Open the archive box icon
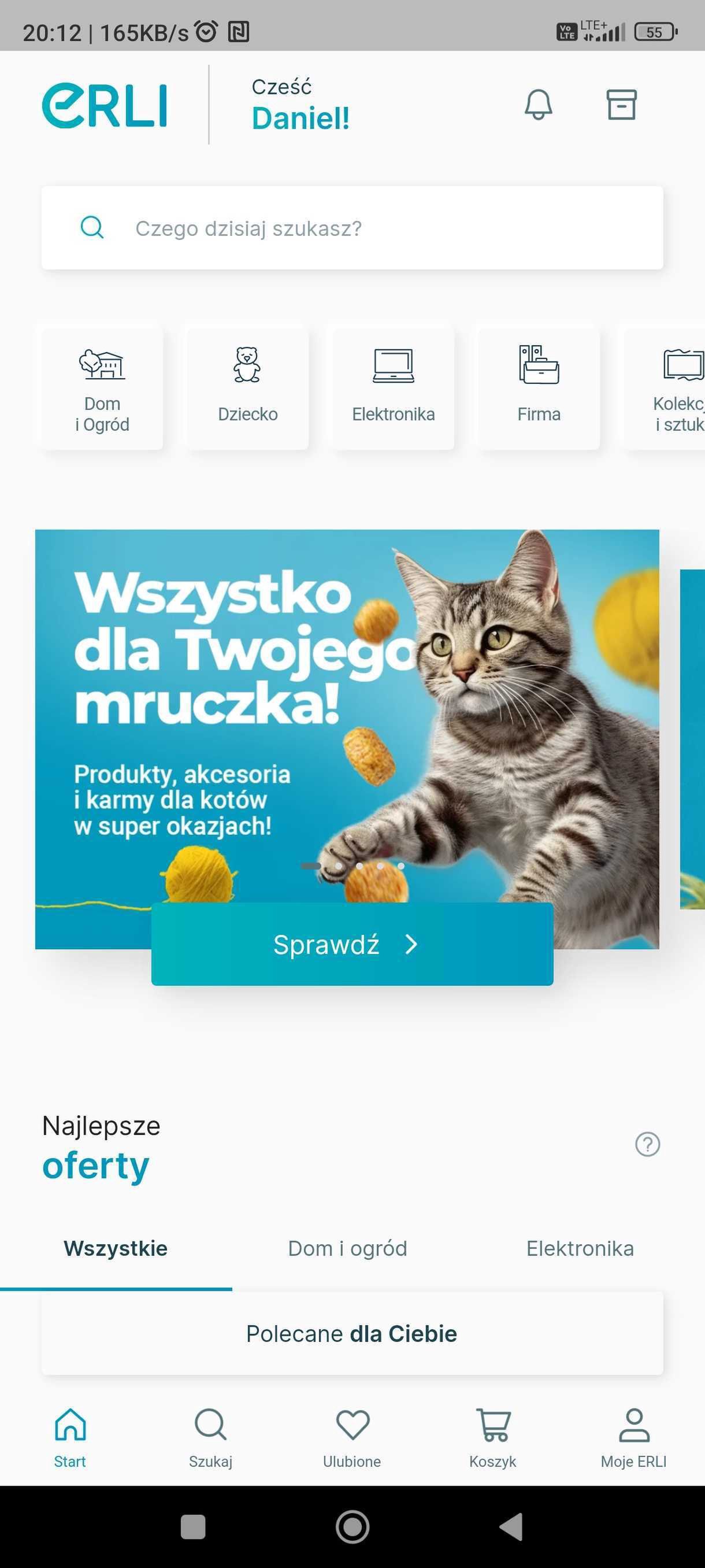This screenshot has width=705, height=1568. pos(621,105)
